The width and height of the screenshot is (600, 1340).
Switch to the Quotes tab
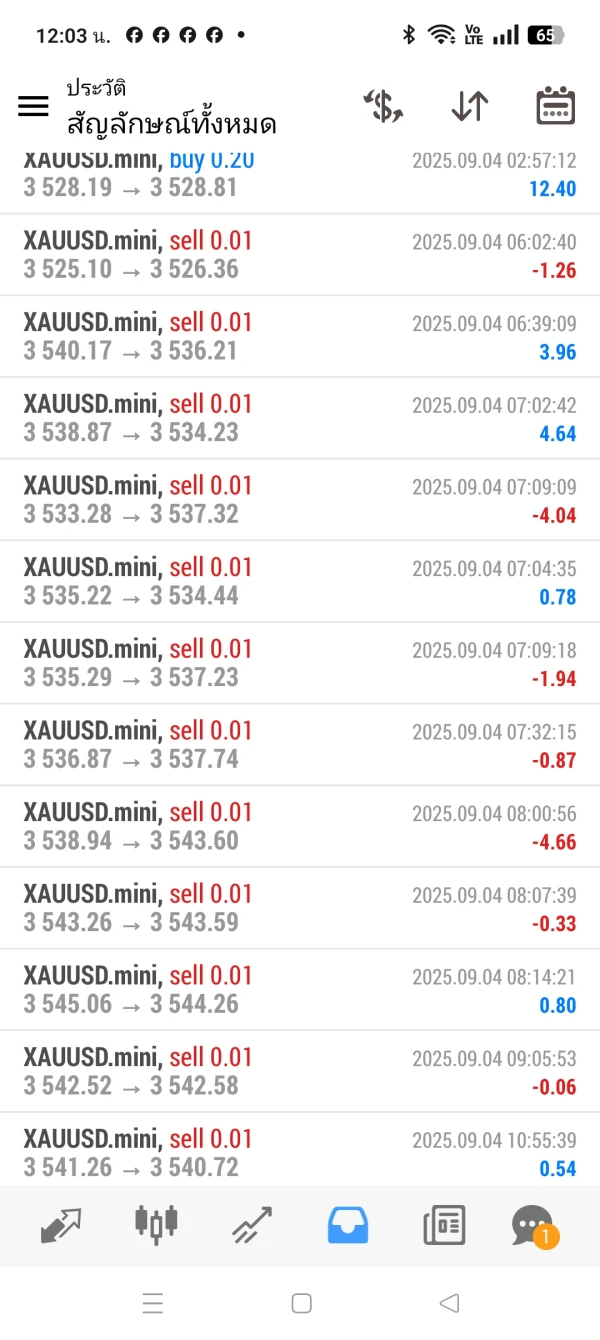(60, 1224)
